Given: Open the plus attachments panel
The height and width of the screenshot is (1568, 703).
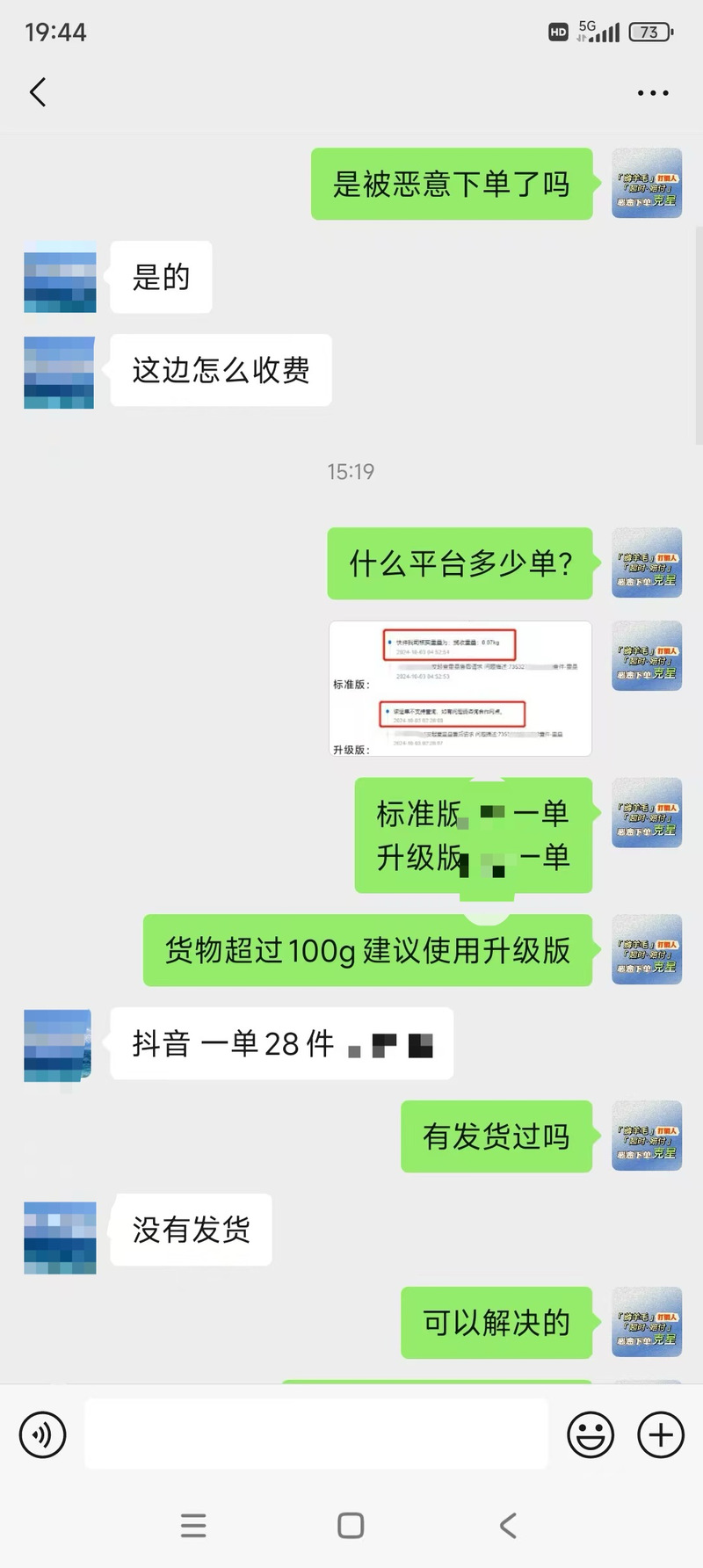Looking at the screenshot, I should pos(660,1434).
